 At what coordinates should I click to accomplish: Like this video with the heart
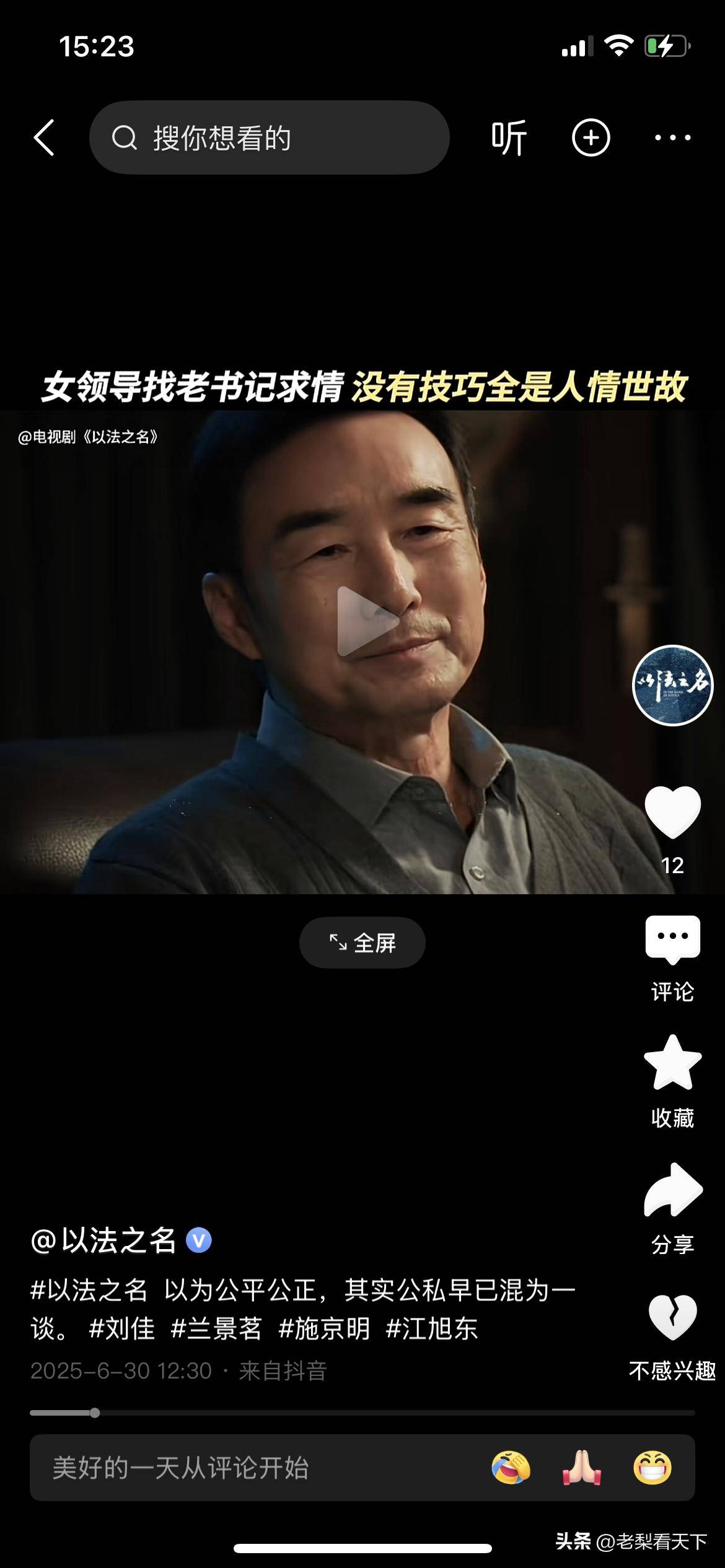pyautogui.click(x=672, y=811)
